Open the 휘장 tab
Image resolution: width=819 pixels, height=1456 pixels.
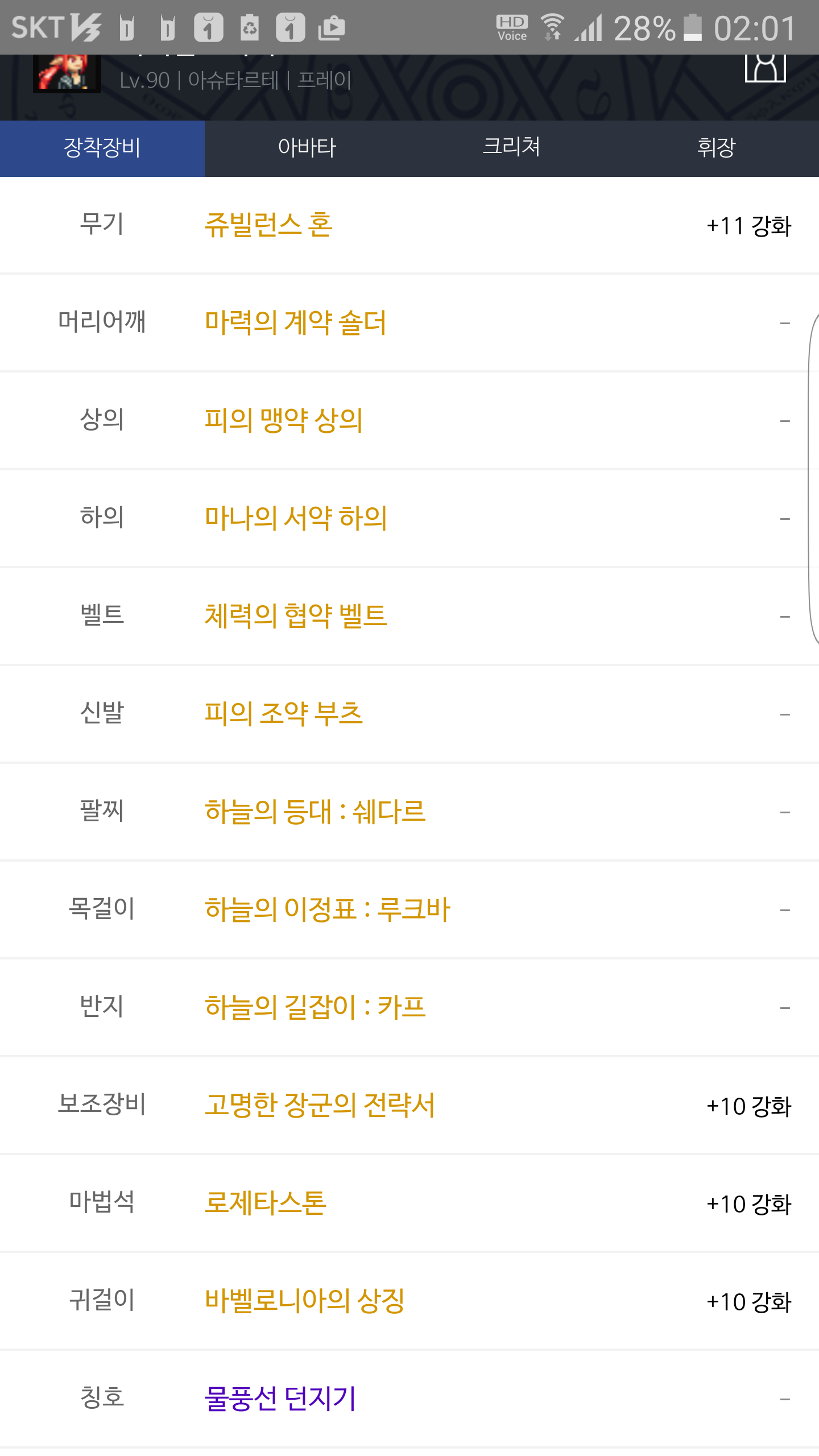(x=716, y=148)
